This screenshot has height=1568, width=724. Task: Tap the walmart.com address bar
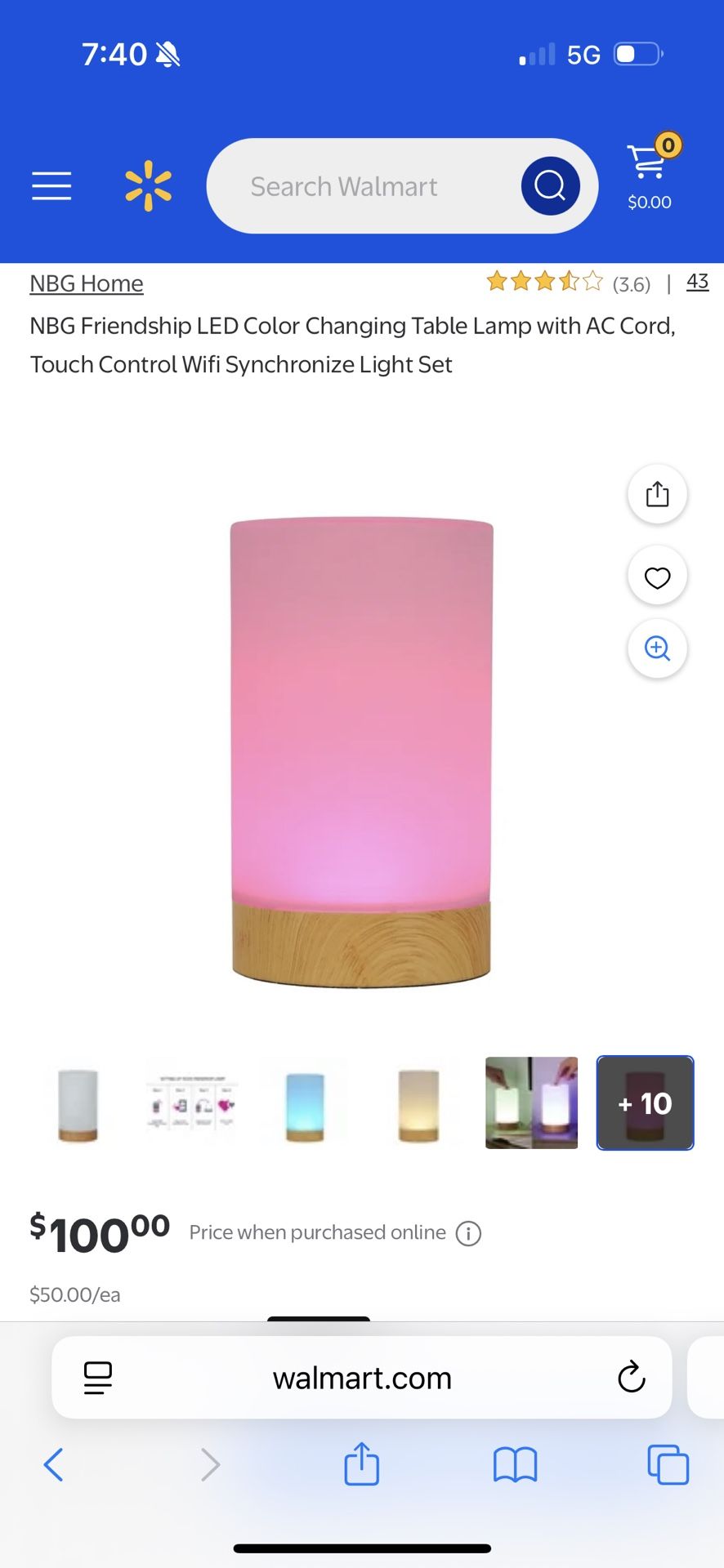tap(362, 1378)
